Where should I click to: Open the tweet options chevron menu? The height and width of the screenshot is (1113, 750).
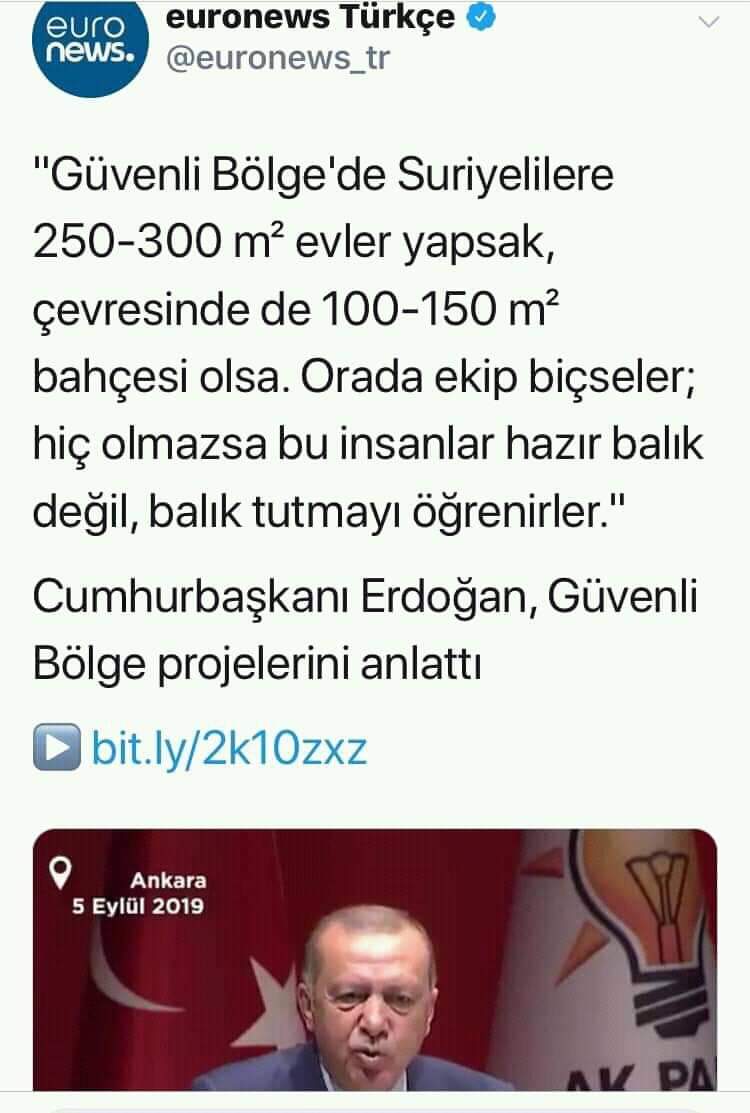click(708, 23)
